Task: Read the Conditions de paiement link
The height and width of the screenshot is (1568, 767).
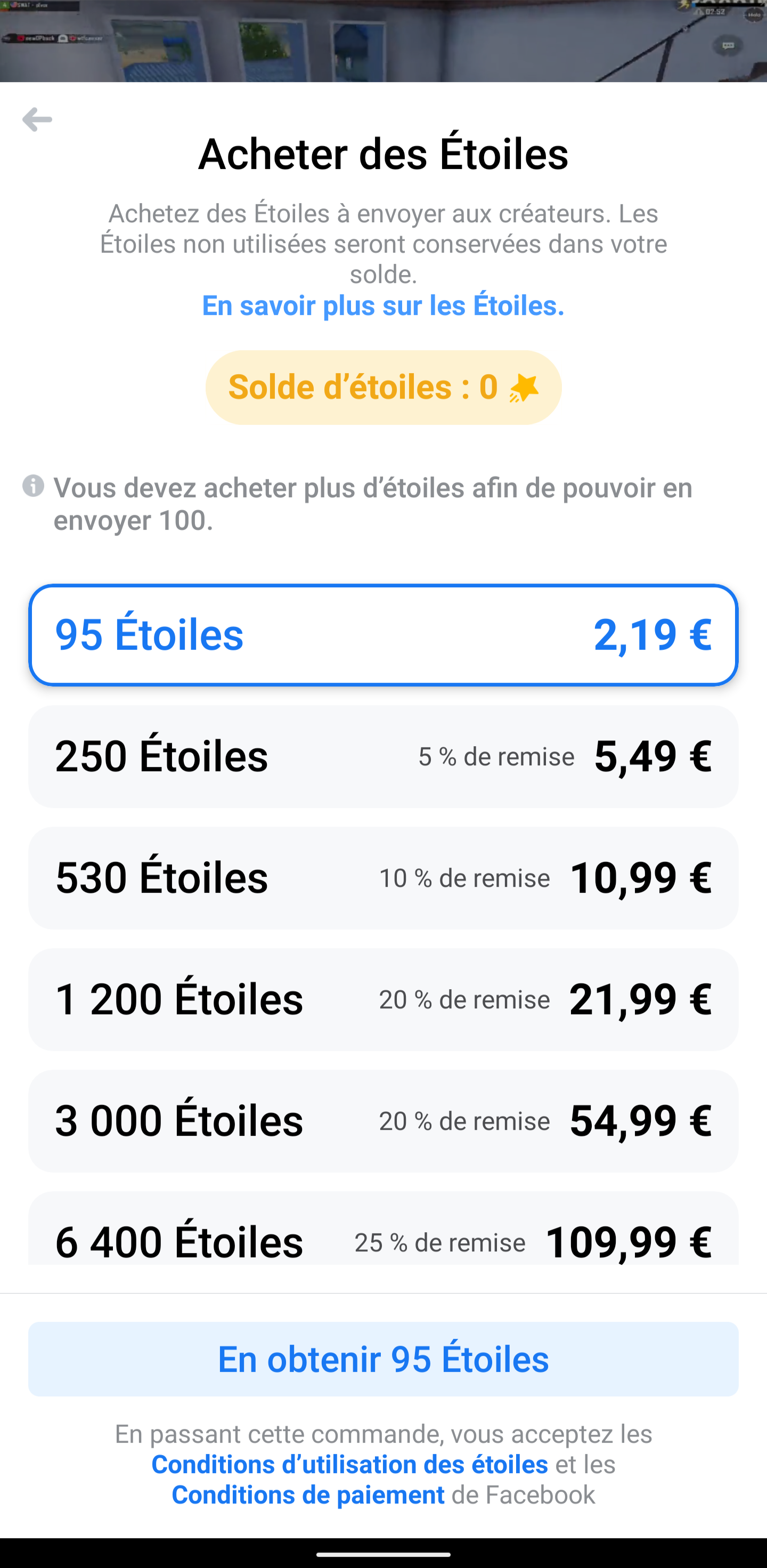Action: pyautogui.click(x=308, y=1495)
